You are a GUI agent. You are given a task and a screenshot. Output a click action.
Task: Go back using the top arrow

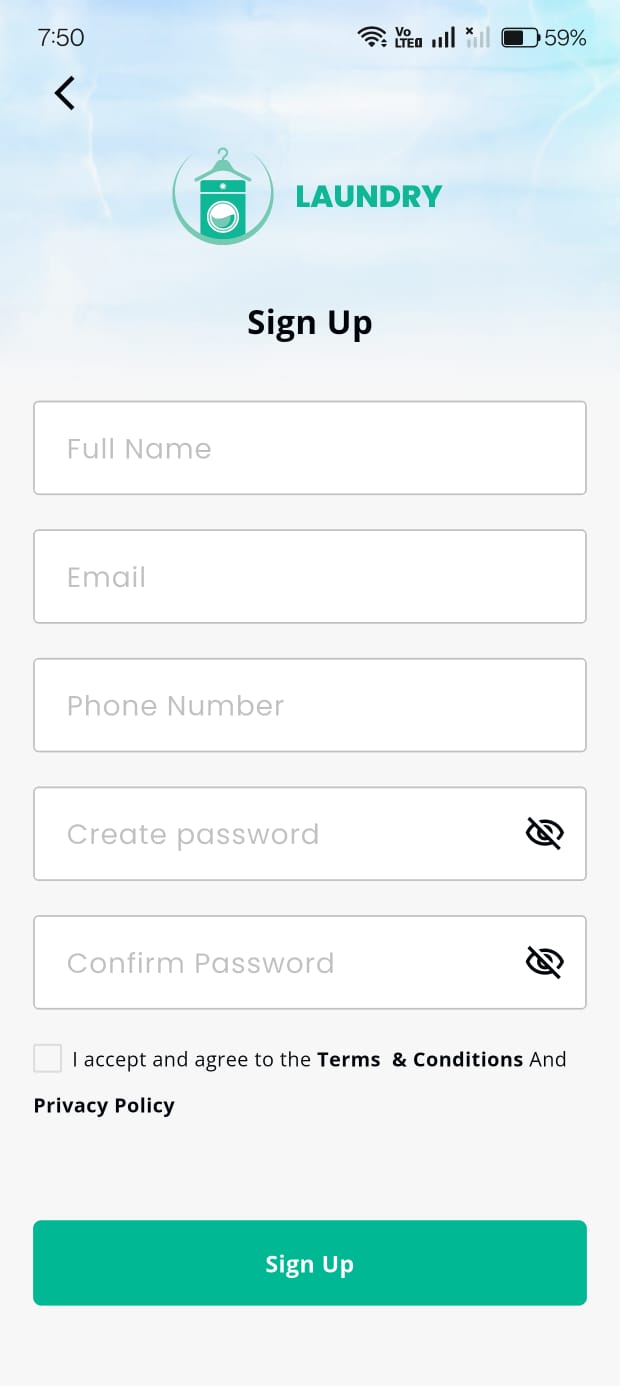65,93
